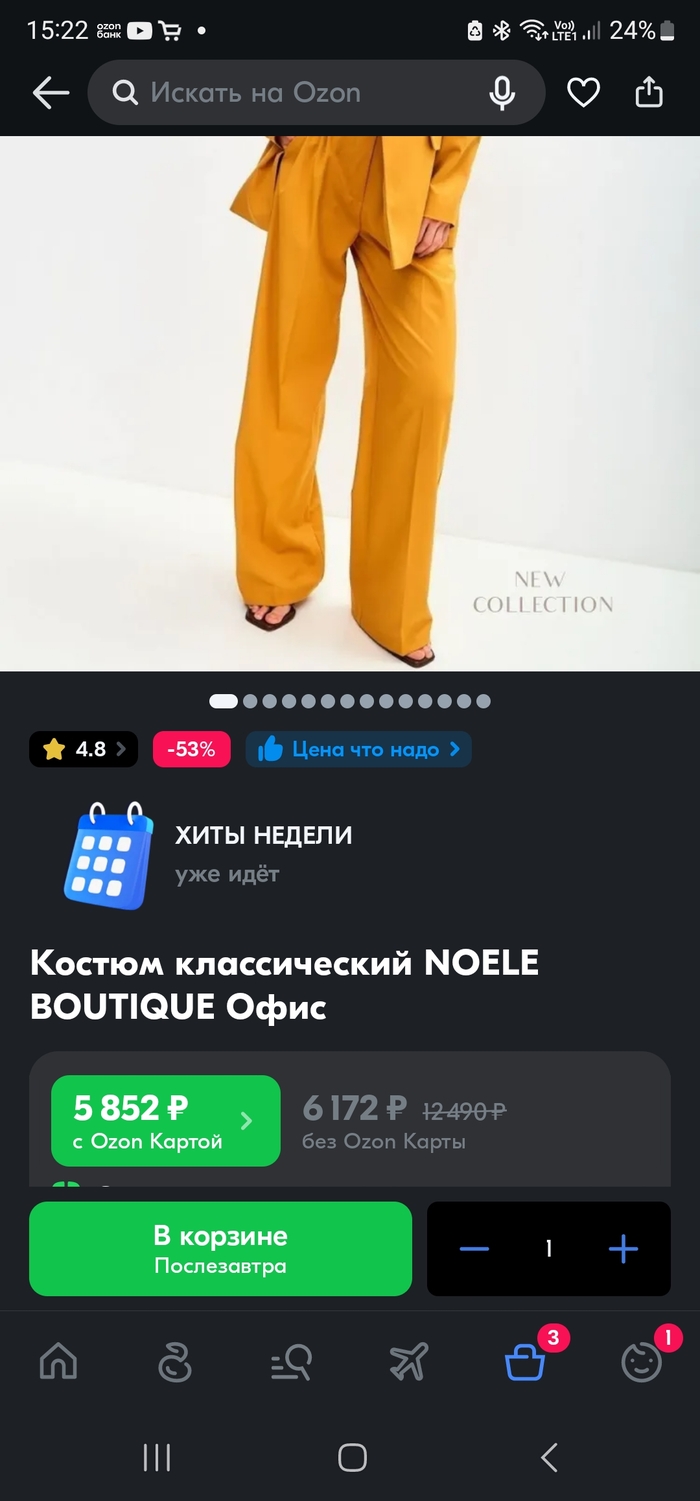
Task: Decrease the quantity with the minus
Action: [474, 1249]
